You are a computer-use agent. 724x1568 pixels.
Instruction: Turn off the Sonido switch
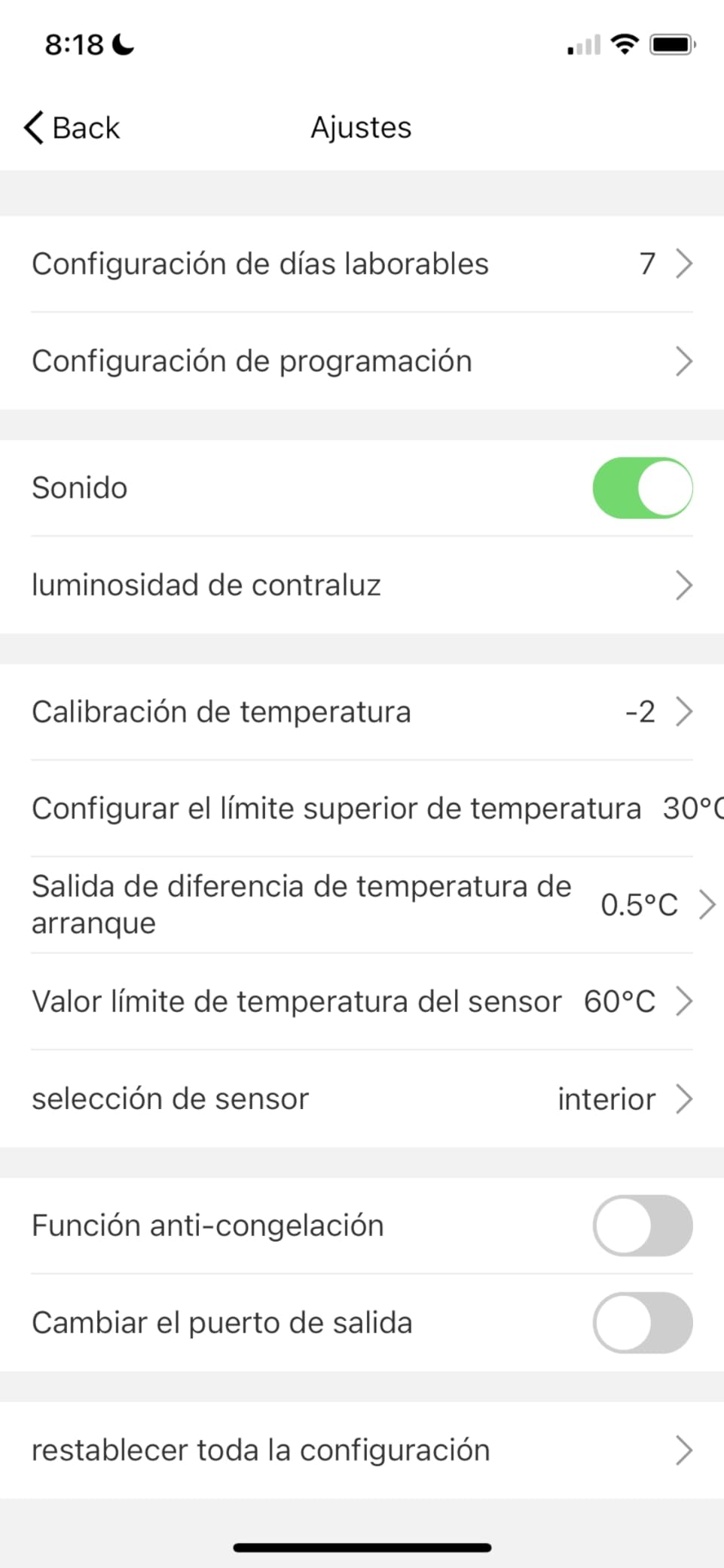click(642, 488)
